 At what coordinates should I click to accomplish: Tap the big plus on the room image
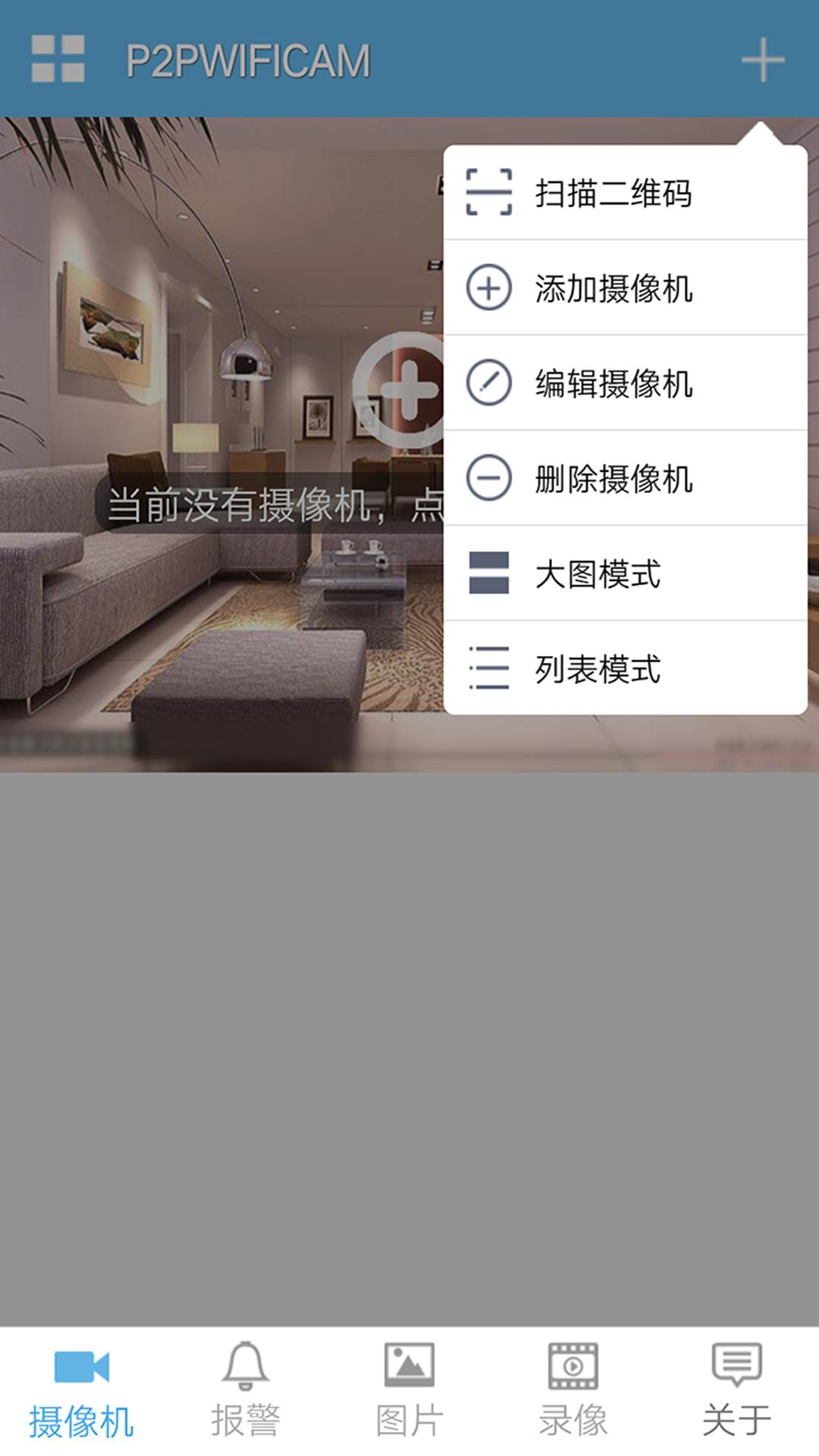pyautogui.click(x=402, y=390)
